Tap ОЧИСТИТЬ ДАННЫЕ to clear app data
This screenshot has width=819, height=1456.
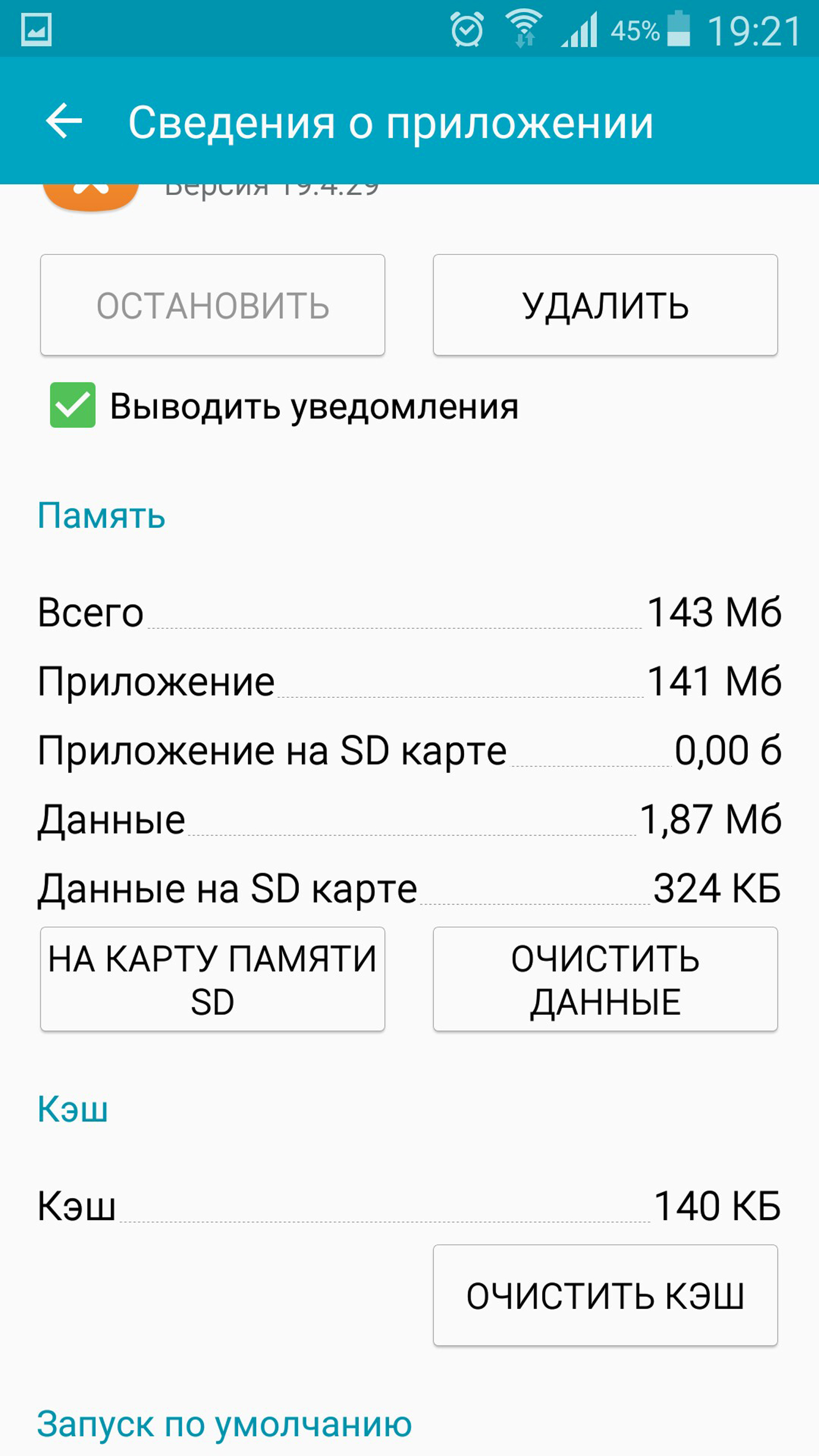606,979
